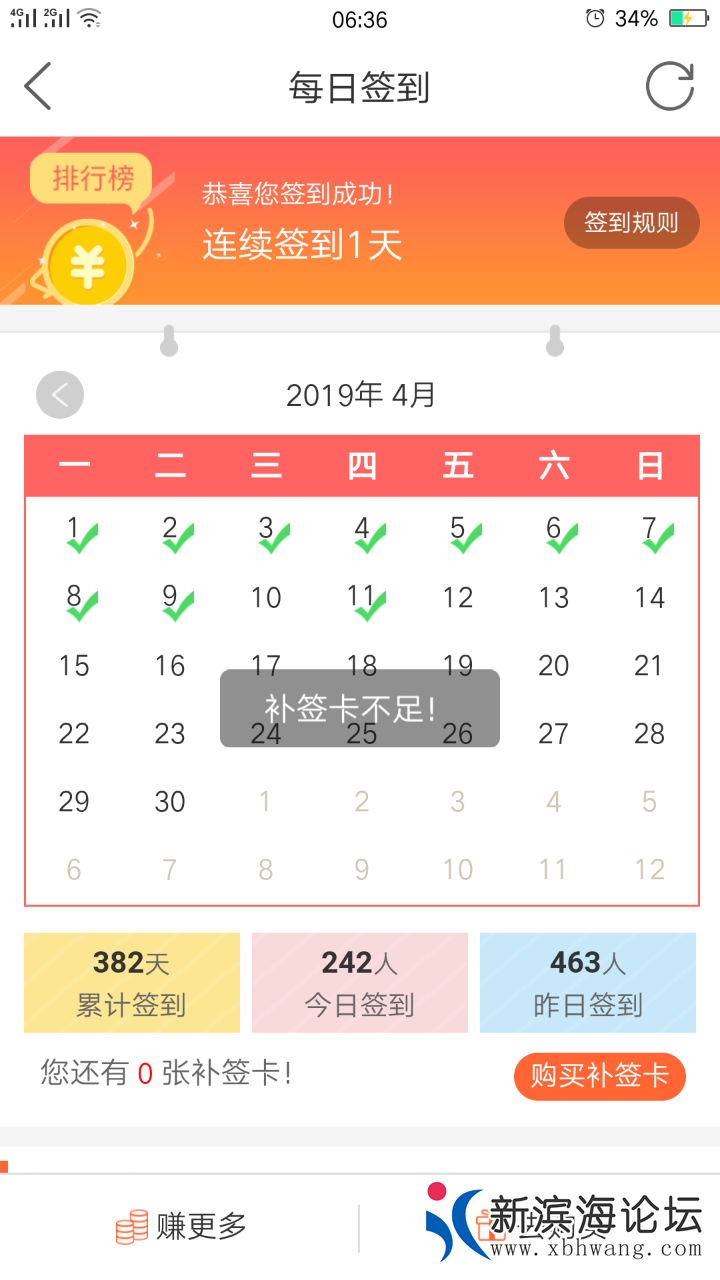Open the 签到规则 sign-in rules
This screenshot has width=720, height=1280.
click(x=631, y=222)
